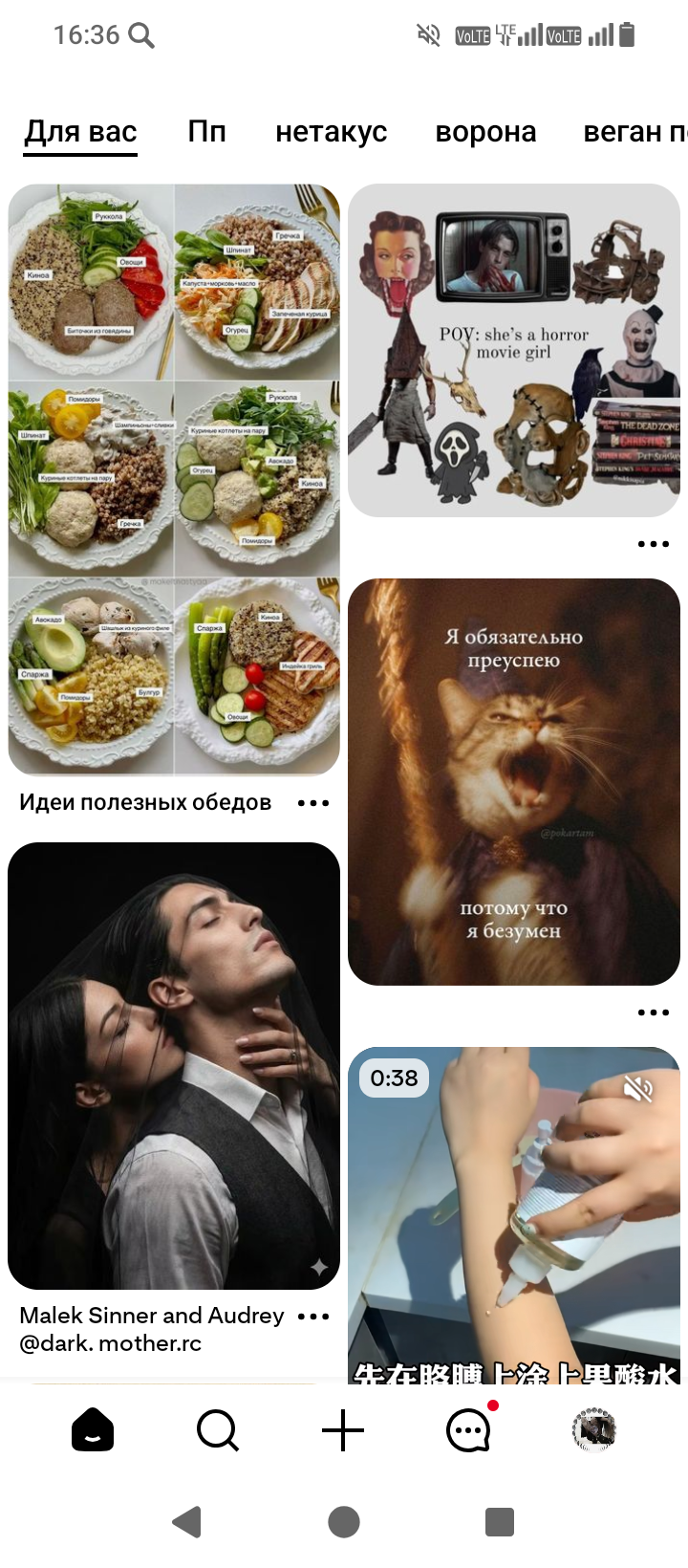This screenshot has width=688, height=1568.
Task: Switch to the ворона tab
Action: click(485, 131)
